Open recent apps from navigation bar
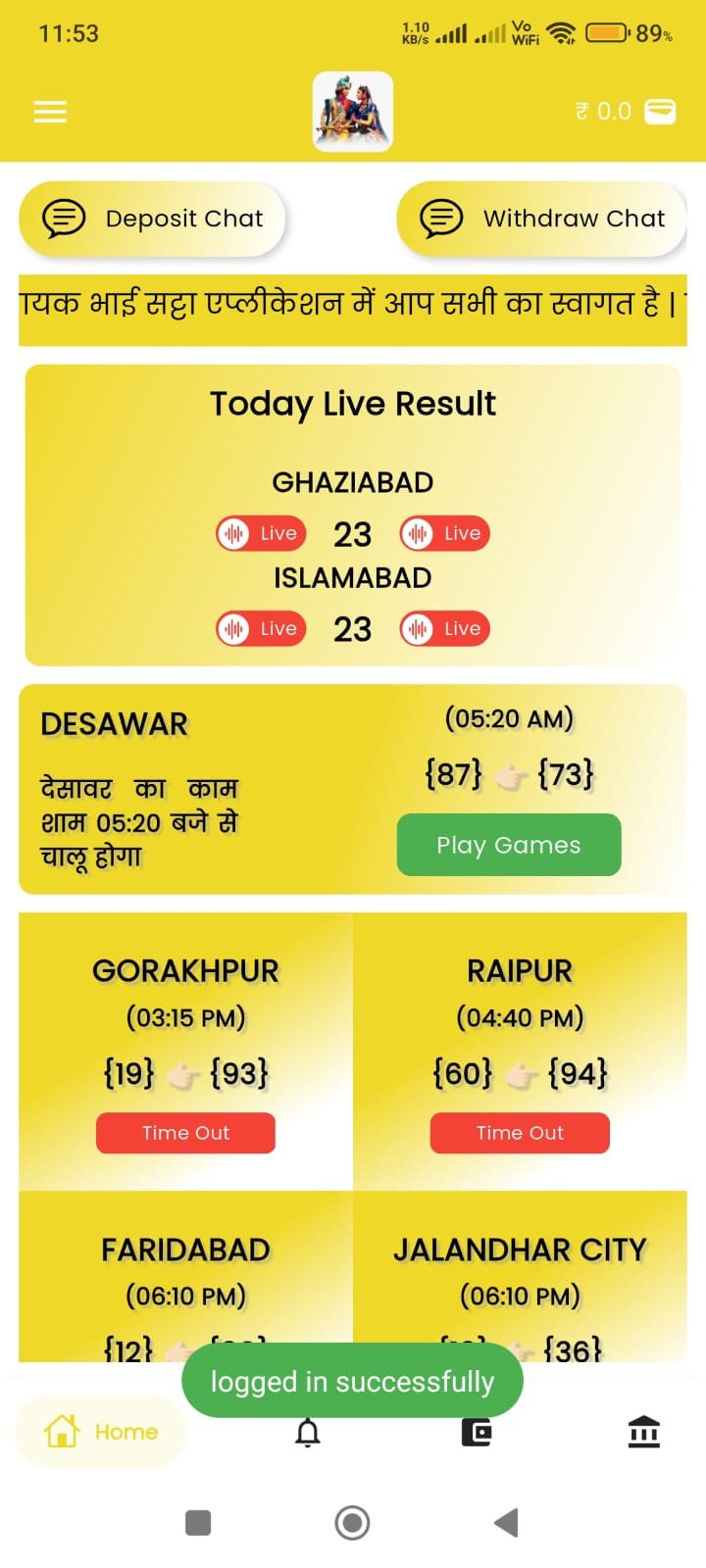This screenshot has width=706, height=1568. pyautogui.click(x=198, y=1523)
